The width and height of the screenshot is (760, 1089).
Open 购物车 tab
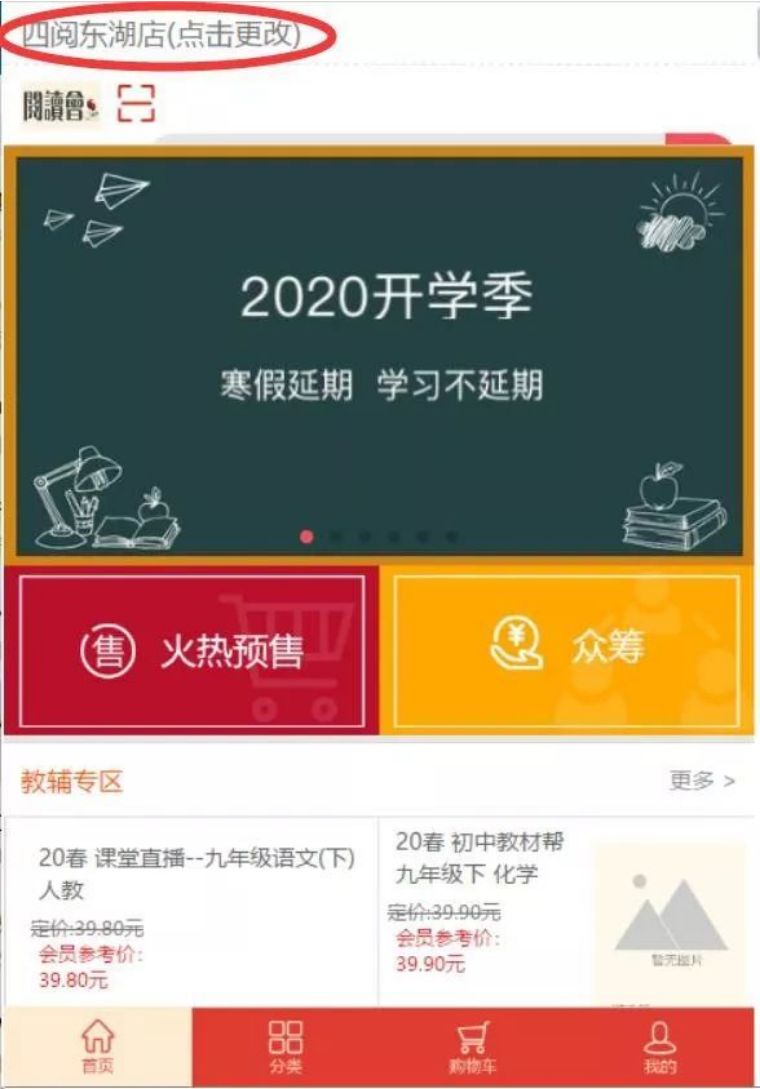click(473, 1047)
